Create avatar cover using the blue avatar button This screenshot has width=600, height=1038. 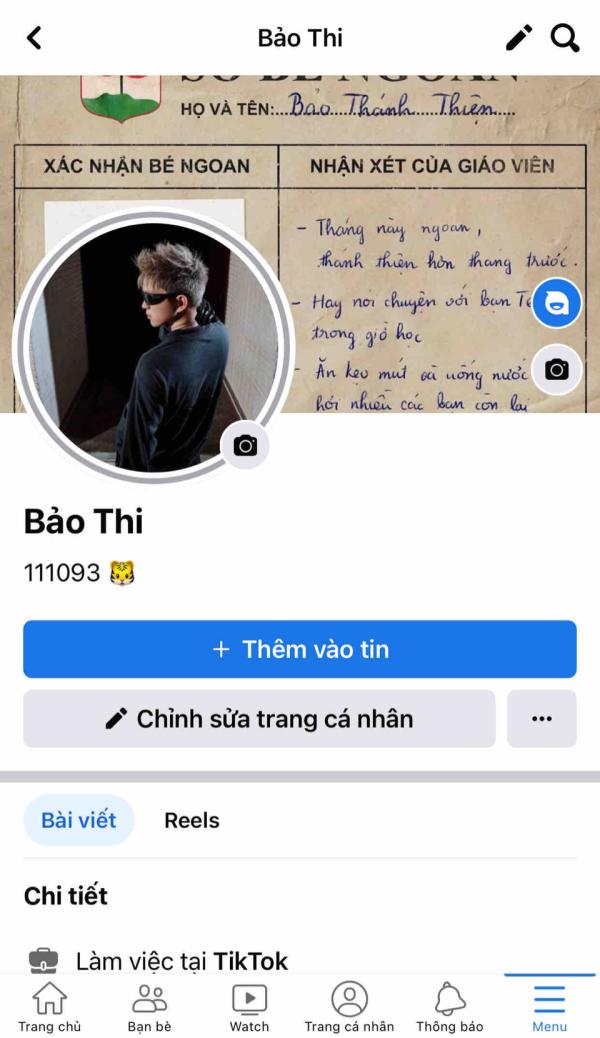click(x=557, y=303)
